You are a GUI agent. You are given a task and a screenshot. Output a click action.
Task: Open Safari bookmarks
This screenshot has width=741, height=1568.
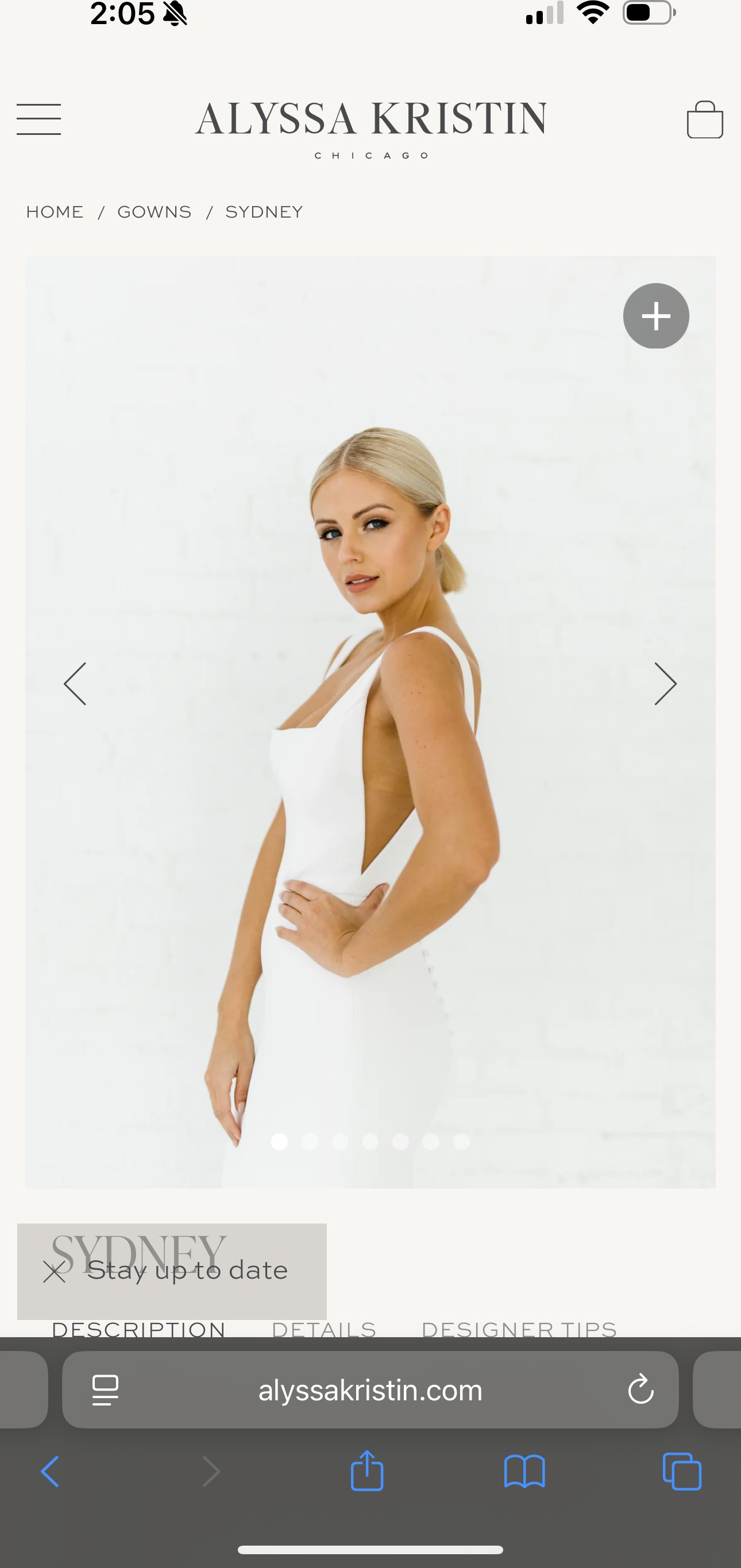click(524, 1472)
